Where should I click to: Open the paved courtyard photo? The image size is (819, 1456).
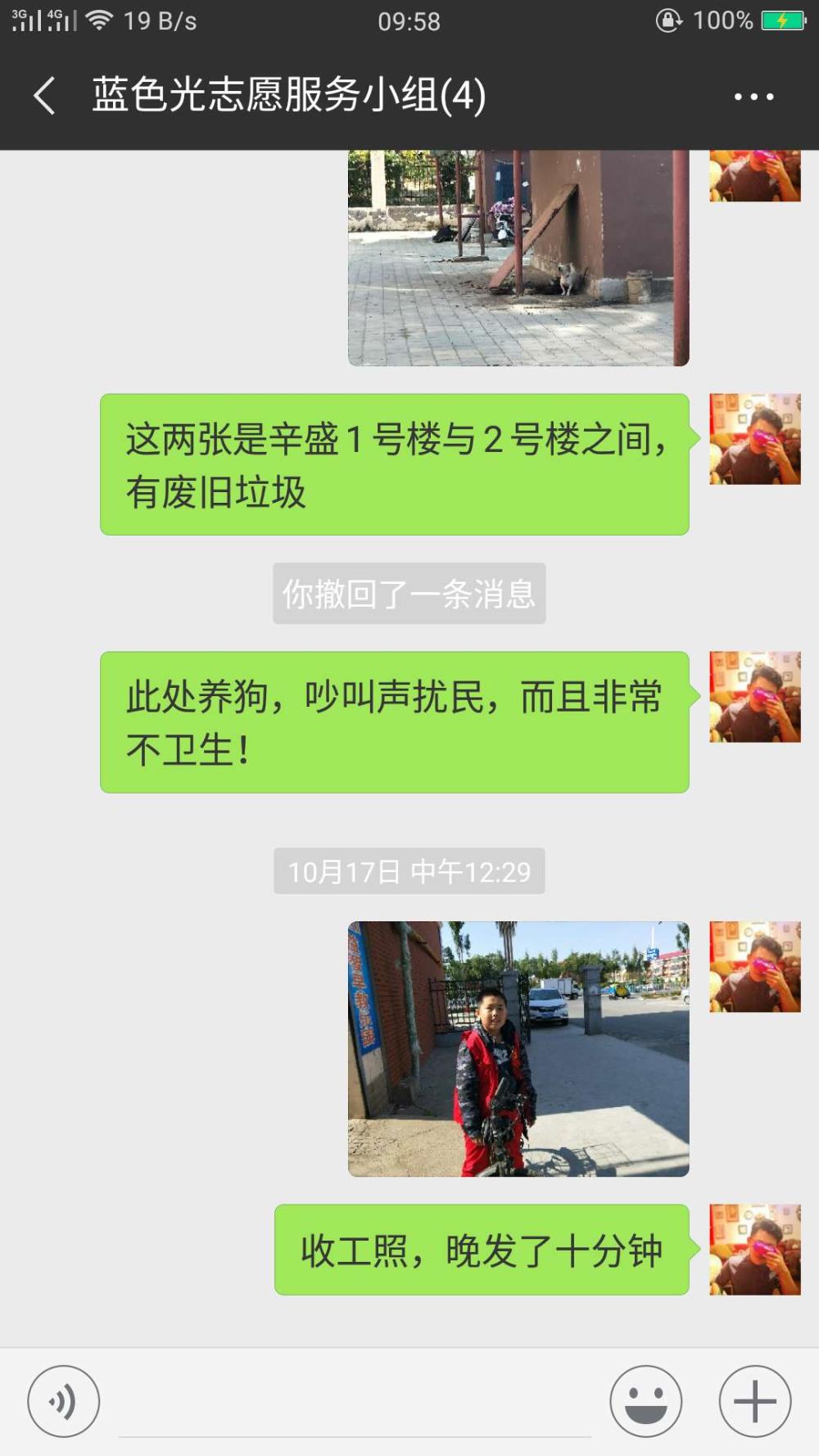(x=518, y=258)
